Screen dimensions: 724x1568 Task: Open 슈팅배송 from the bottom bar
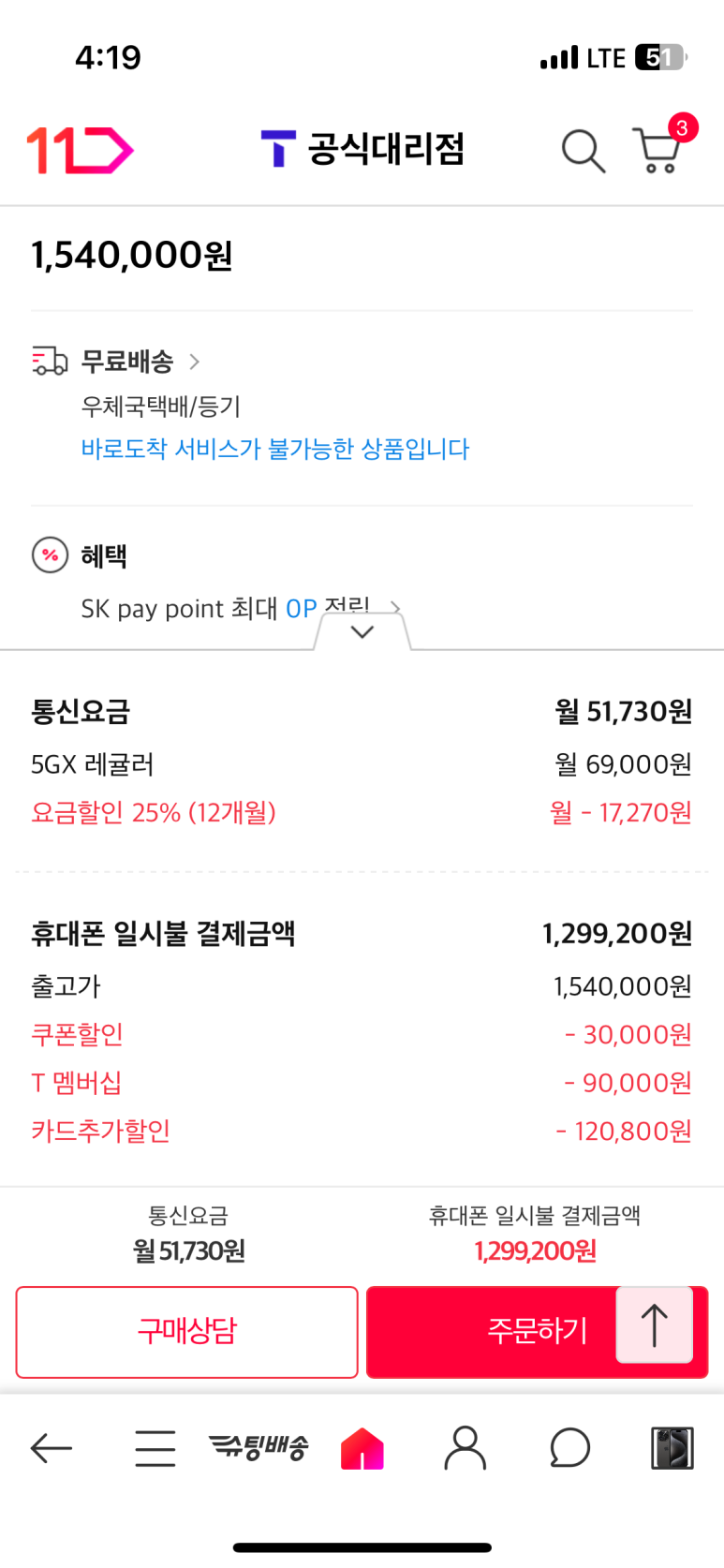pyautogui.click(x=259, y=1448)
